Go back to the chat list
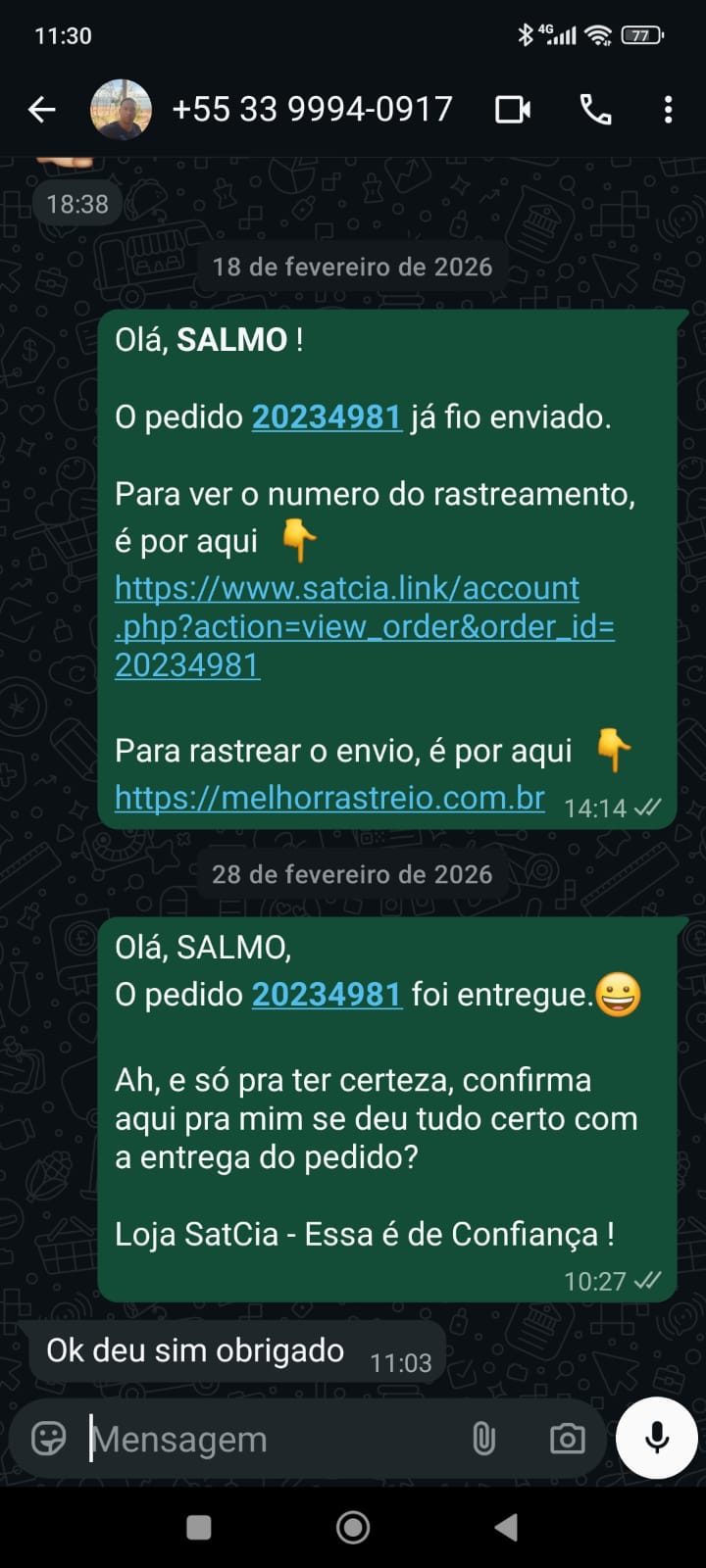Screen dimensions: 706x1568 click(x=41, y=110)
